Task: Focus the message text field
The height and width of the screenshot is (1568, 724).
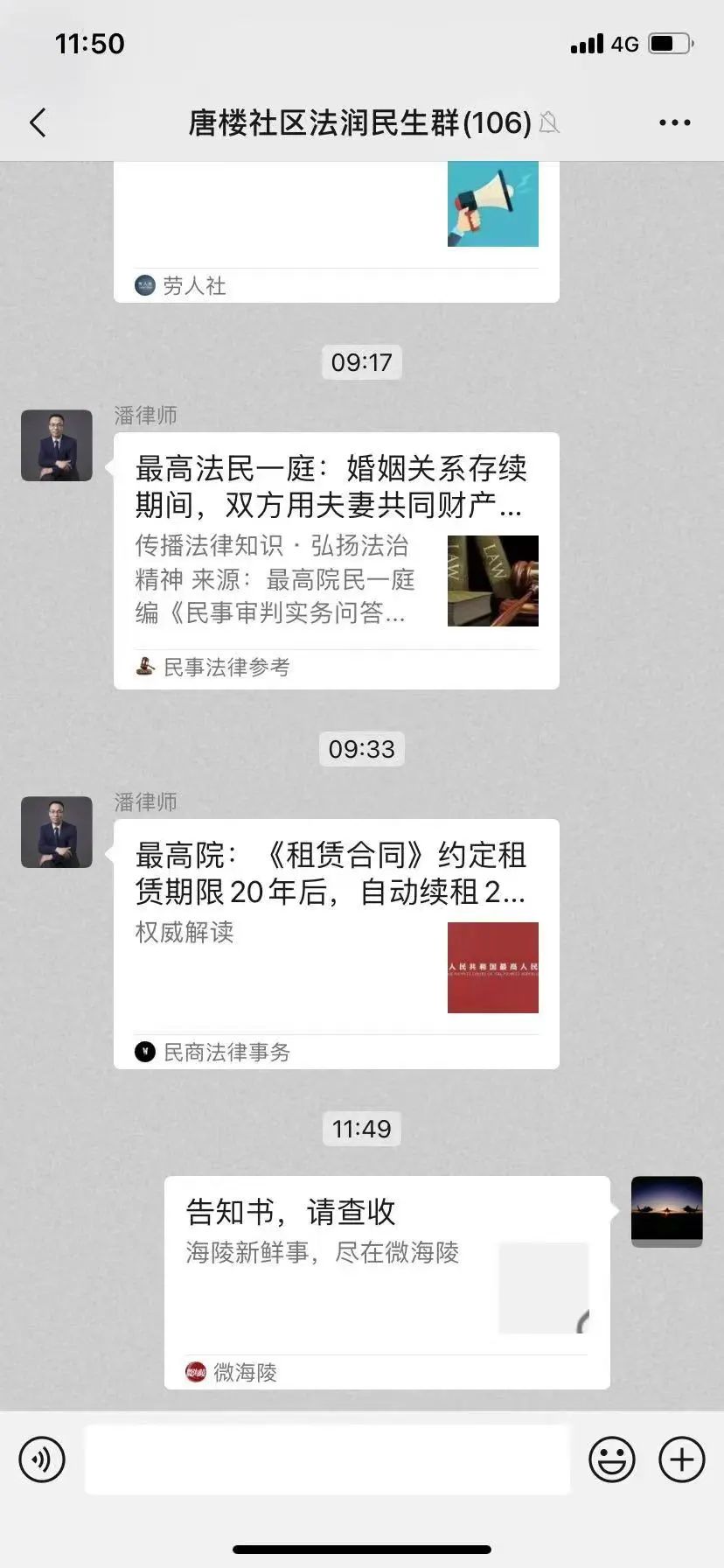Action: pyautogui.click(x=327, y=1459)
